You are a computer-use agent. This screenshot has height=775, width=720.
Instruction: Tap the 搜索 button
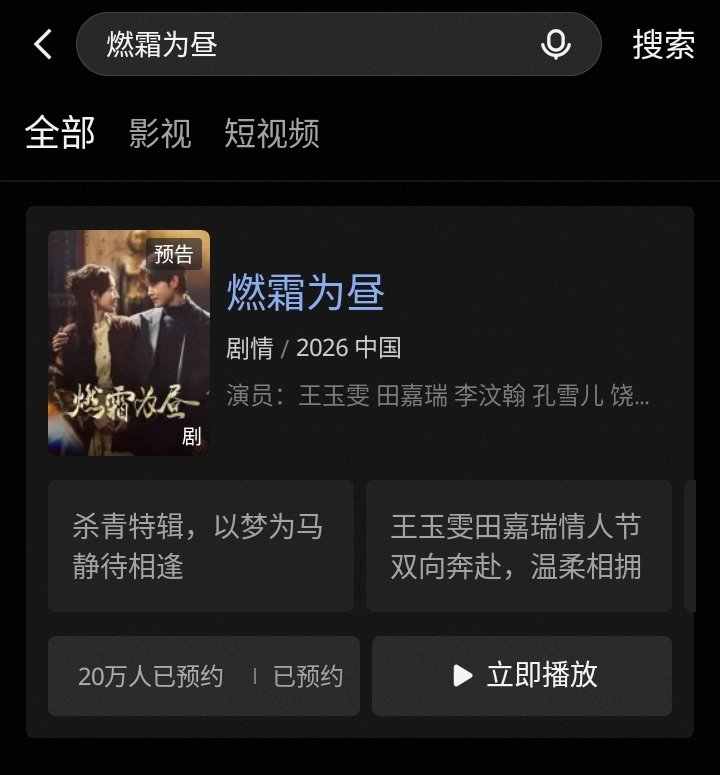663,44
